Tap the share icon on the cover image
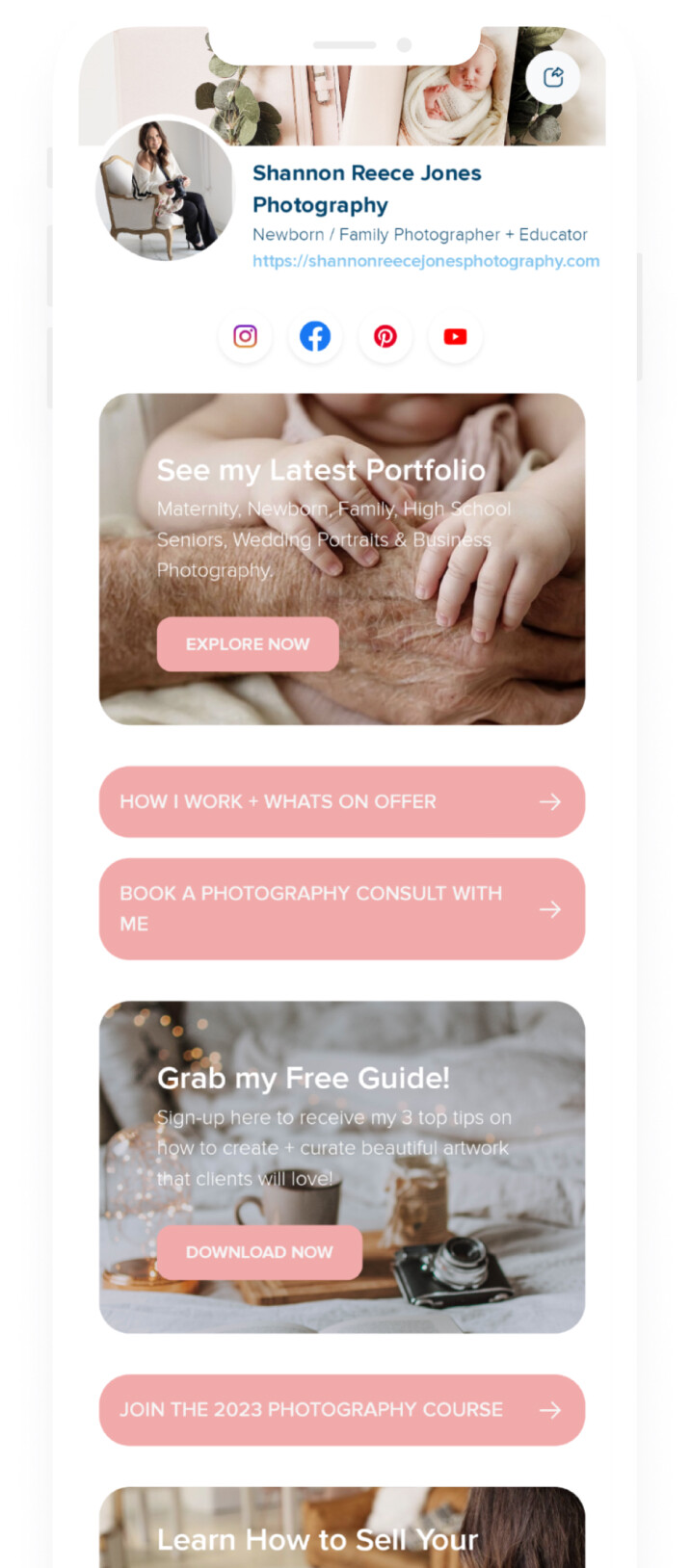690x1568 pixels. [x=553, y=78]
